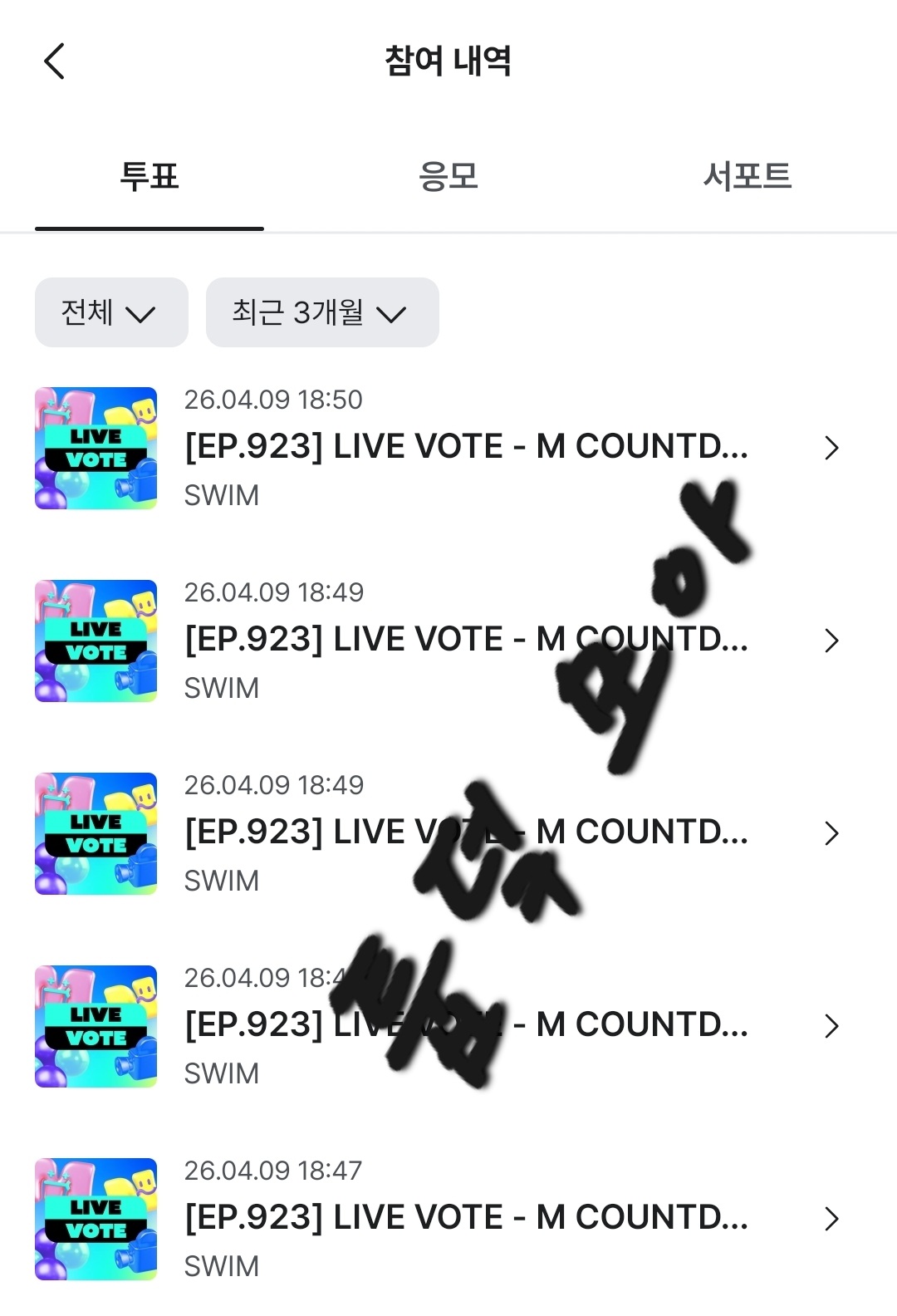
Task: Select the 투표 tab
Action: click(x=149, y=177)
